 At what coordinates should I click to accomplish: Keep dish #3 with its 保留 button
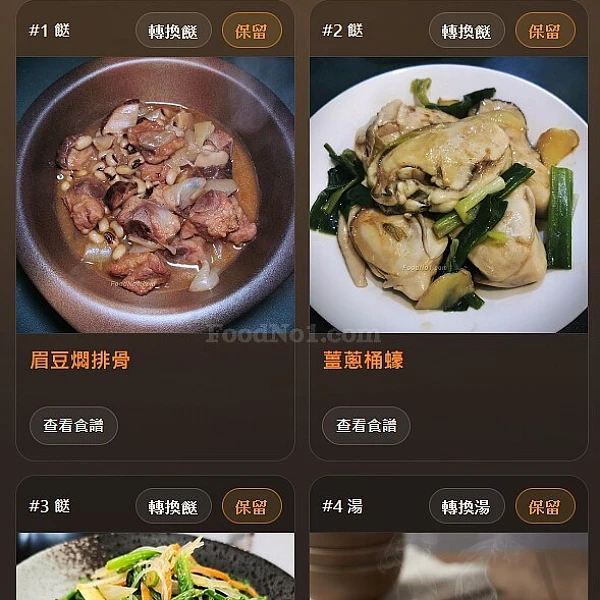pos(251,506)
